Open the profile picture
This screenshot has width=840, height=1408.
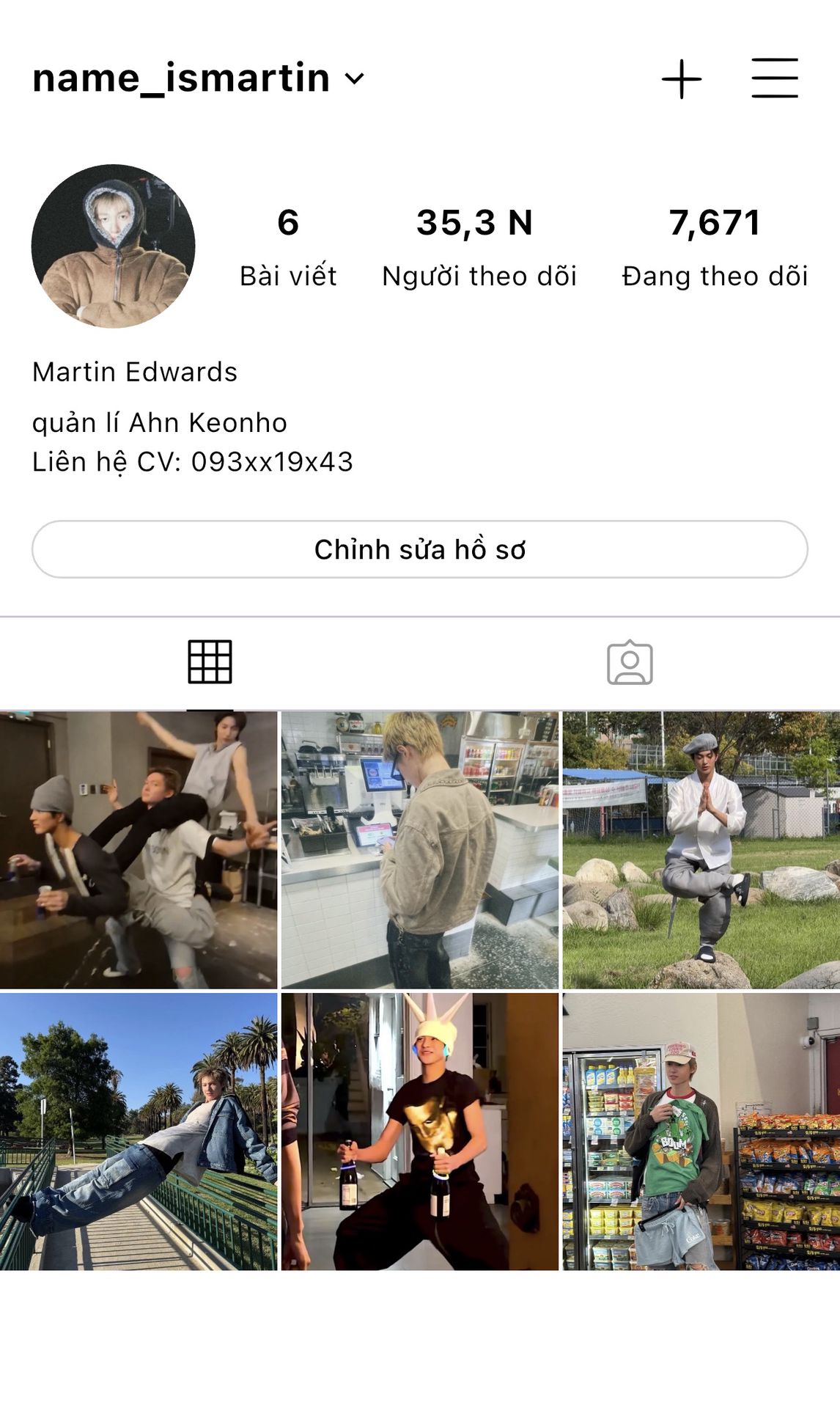pyautogui.click(x=114, y=246)
